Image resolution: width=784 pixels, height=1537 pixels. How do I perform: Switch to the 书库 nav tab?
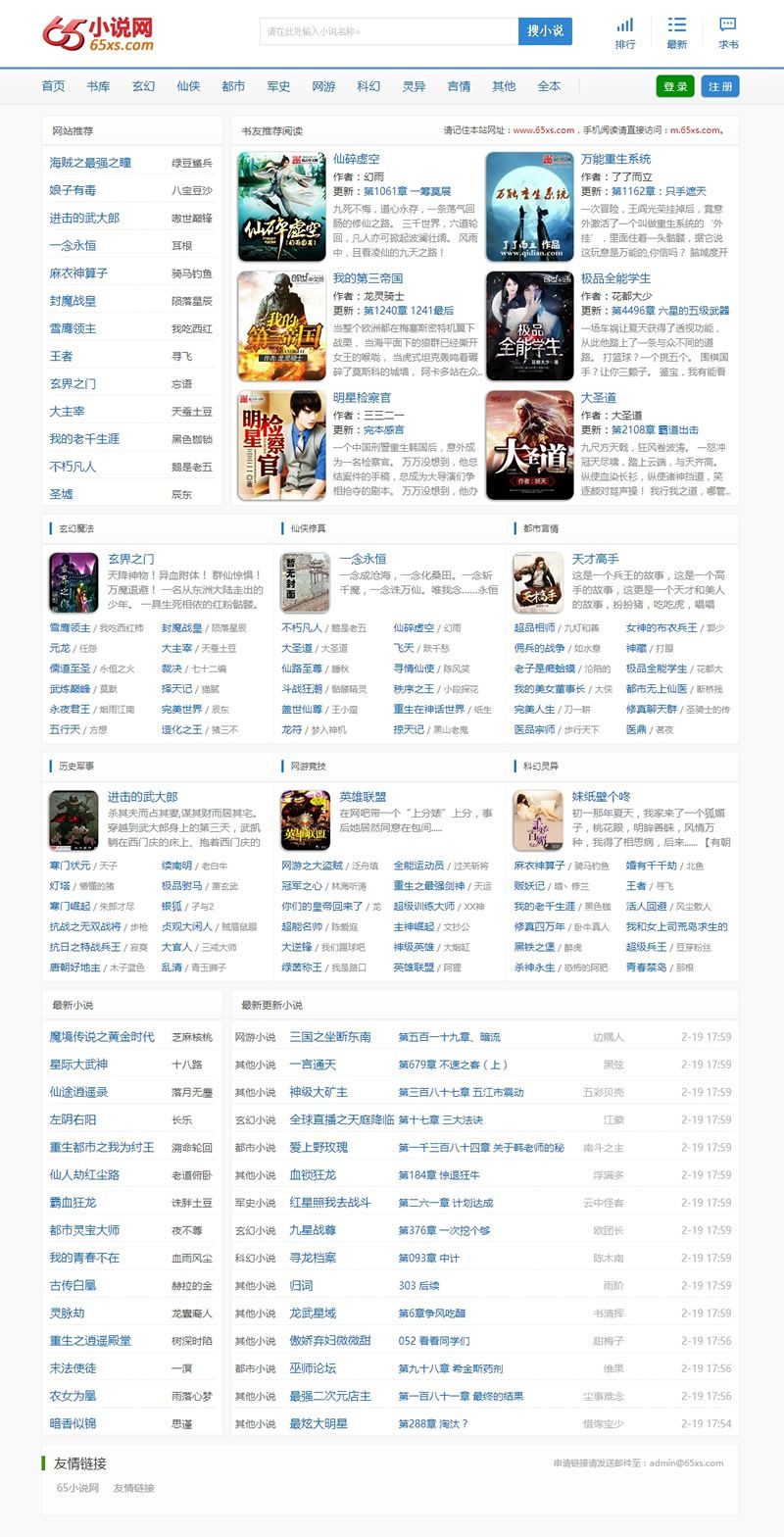click(x=98, y=86)
